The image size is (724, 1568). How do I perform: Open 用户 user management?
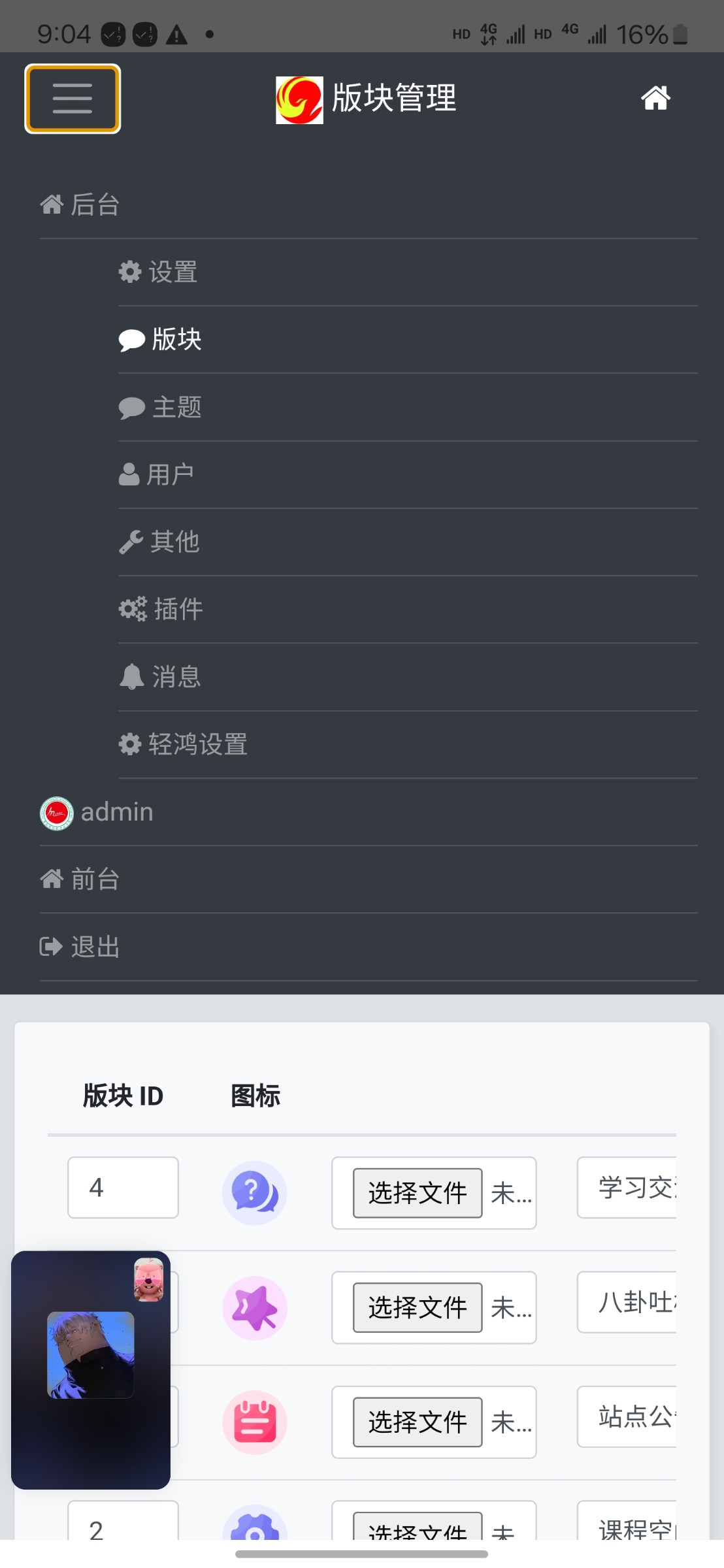pyautogui.click(x=157, y=474)
